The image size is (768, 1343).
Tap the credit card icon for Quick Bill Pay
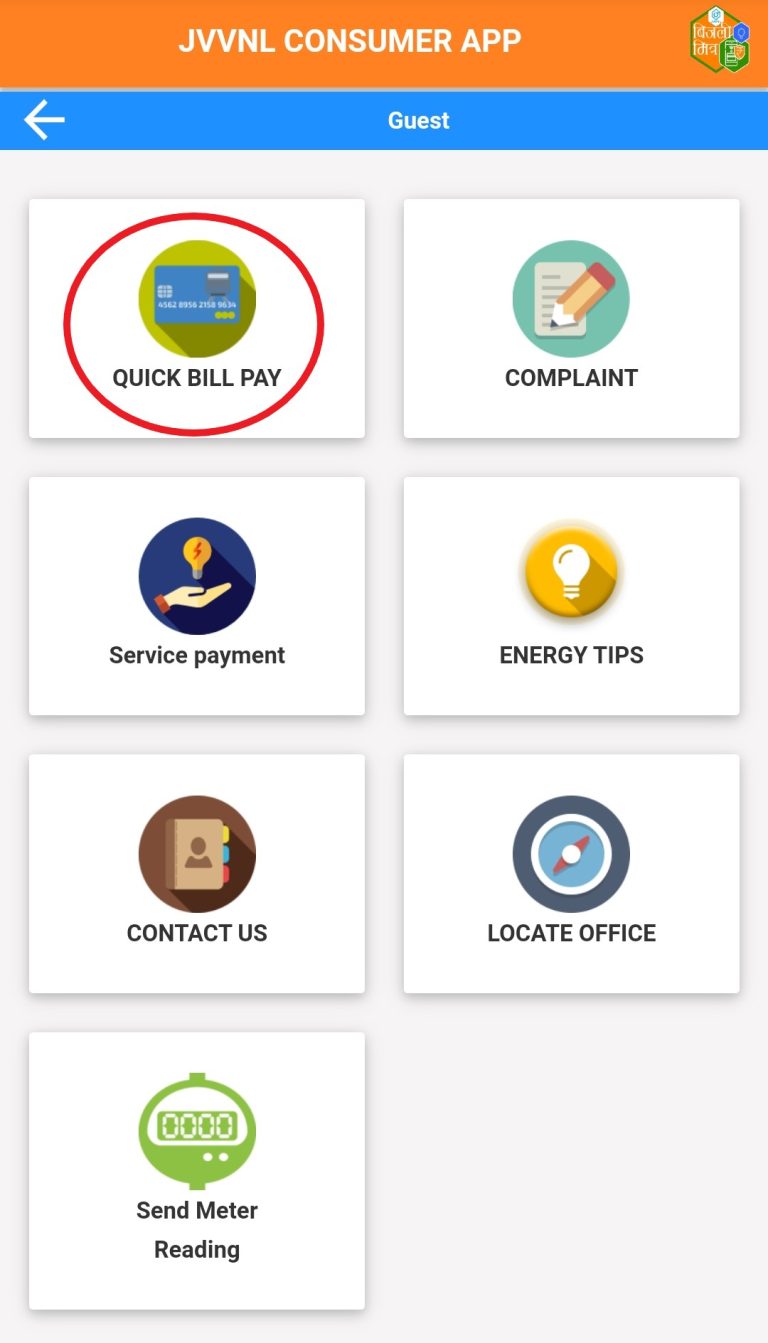(x=196, y=298)
